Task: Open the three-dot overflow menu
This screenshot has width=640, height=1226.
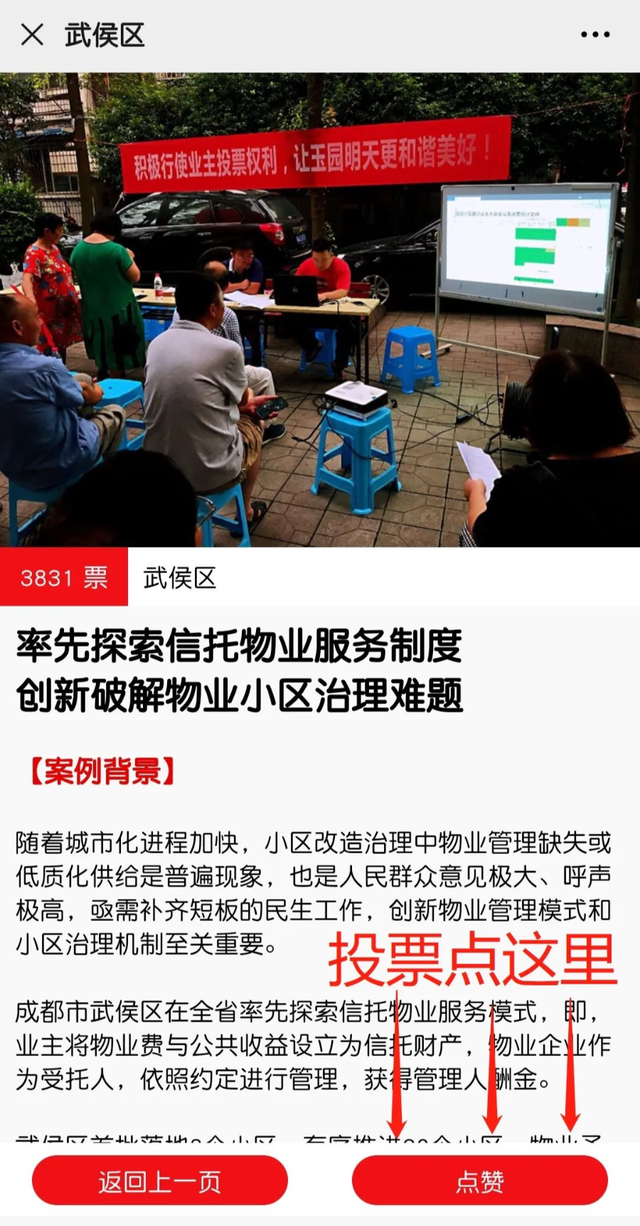Action: tap(595, 35)
